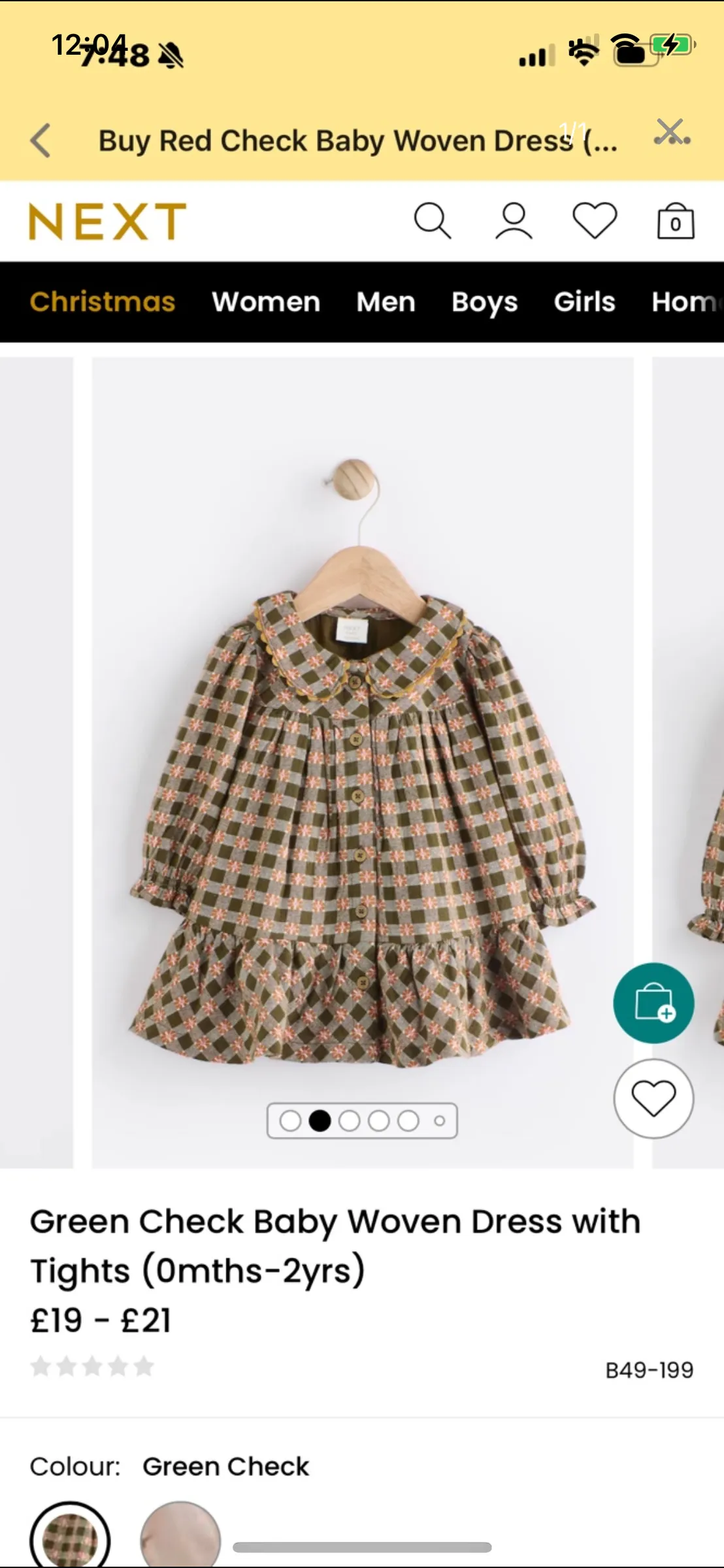Open the search magnifier icon
The width and height of the screenshot is (724, 1568).
[433, 221]
